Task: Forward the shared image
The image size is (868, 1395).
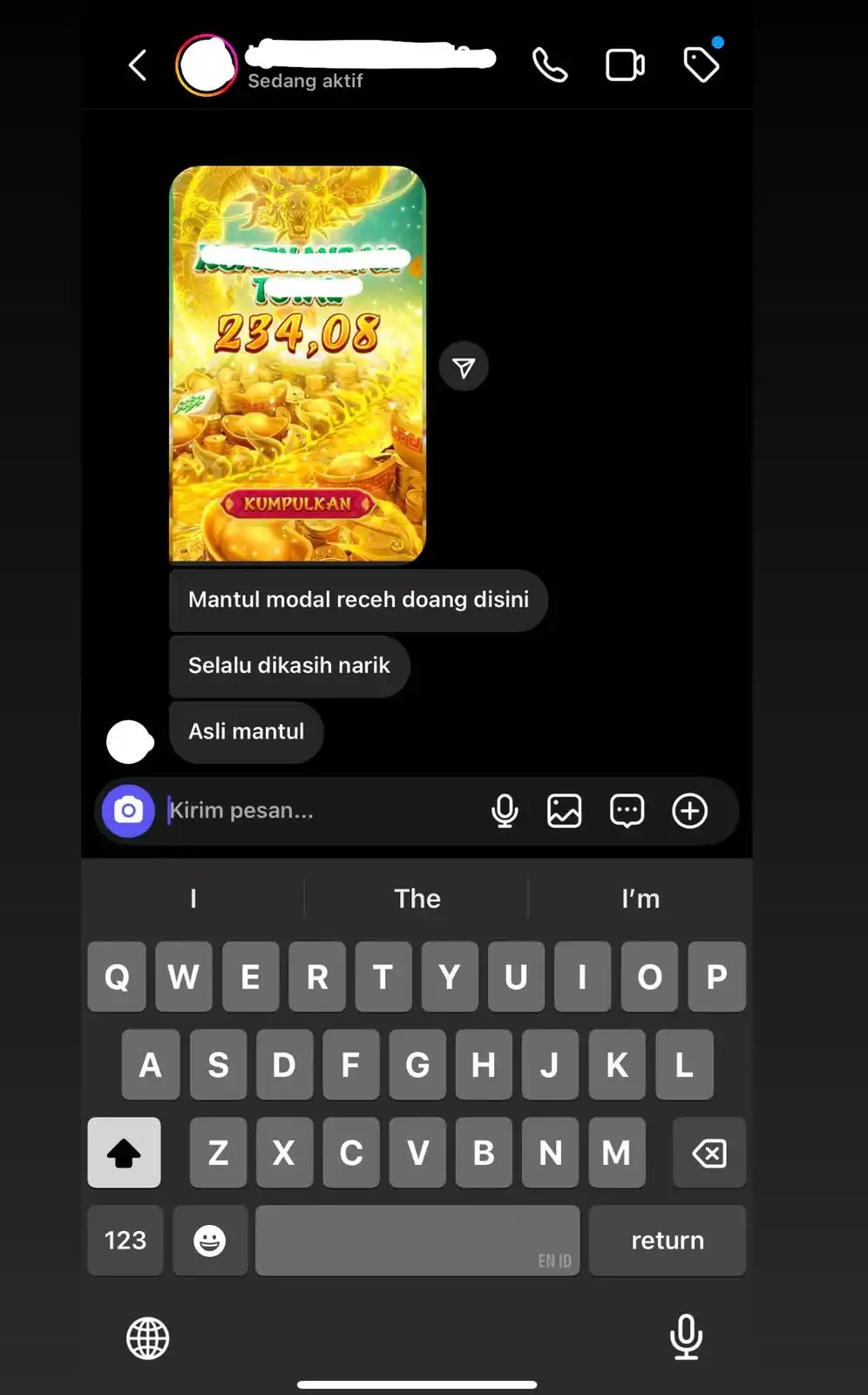Action: coord(464,367)
